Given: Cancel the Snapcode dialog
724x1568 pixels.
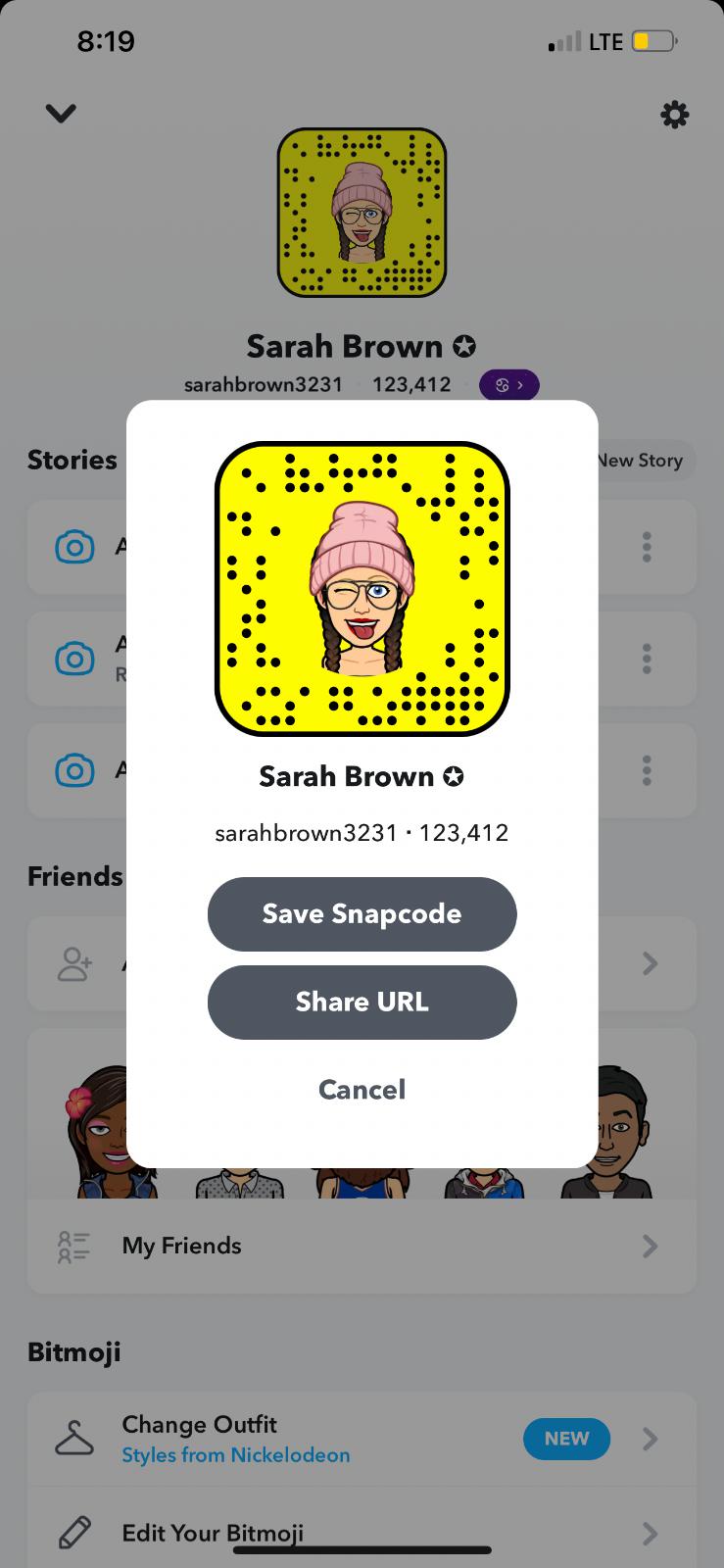Looking at the screenshot, I should [362, 1090].
